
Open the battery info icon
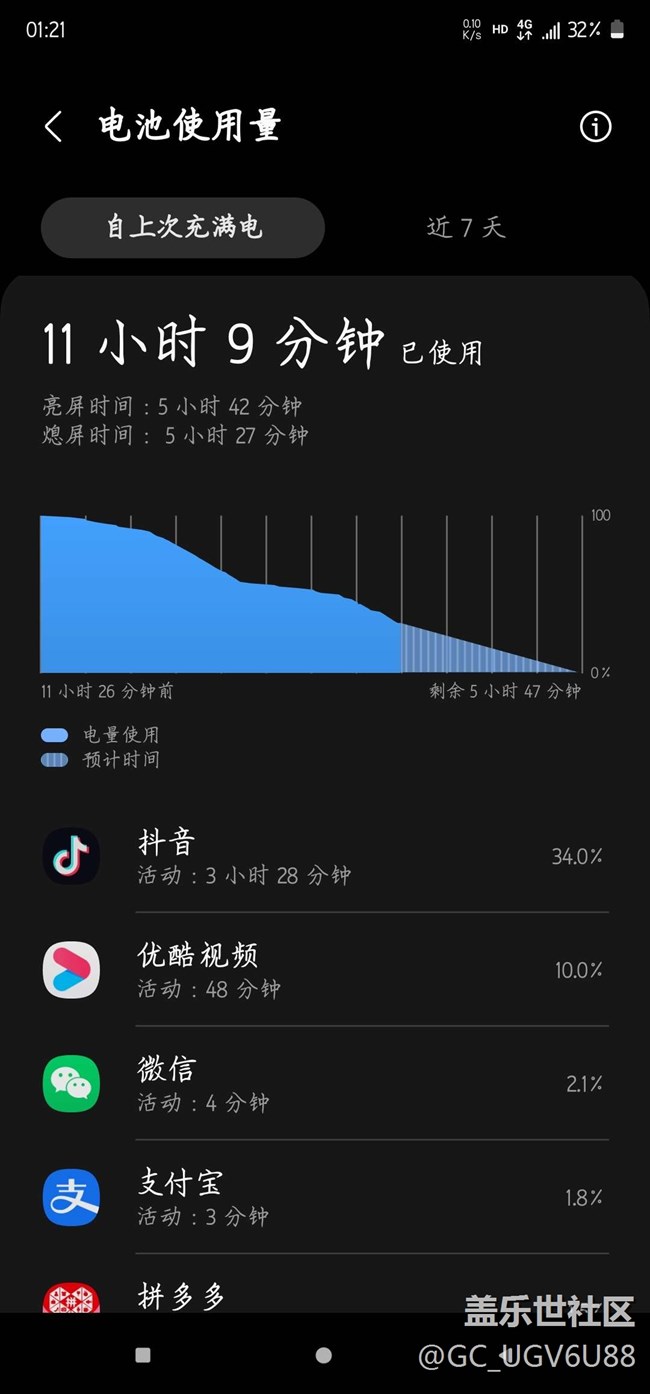(x=595, y=127)
